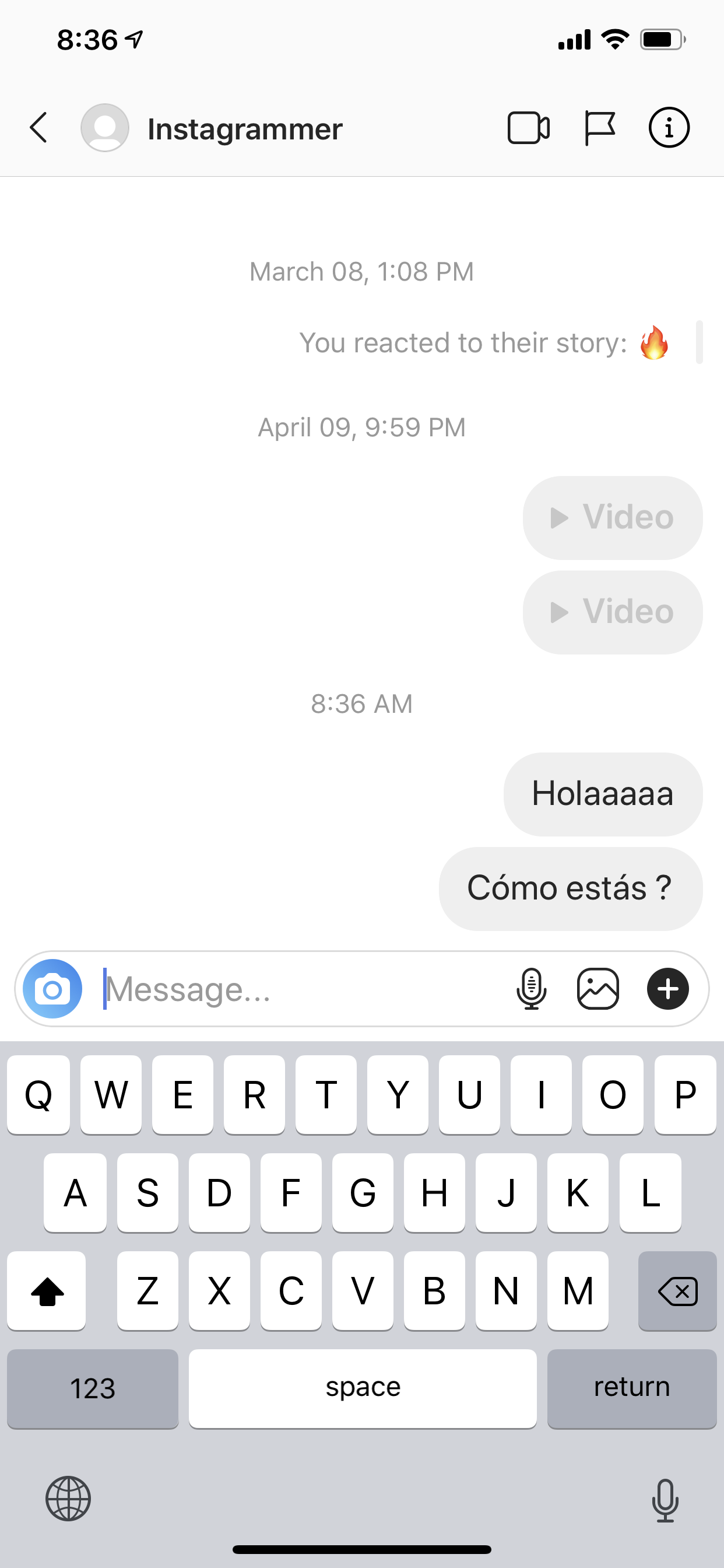Go back to the inbox list
Screen dimensions: 724x1568
coord(39,128)
